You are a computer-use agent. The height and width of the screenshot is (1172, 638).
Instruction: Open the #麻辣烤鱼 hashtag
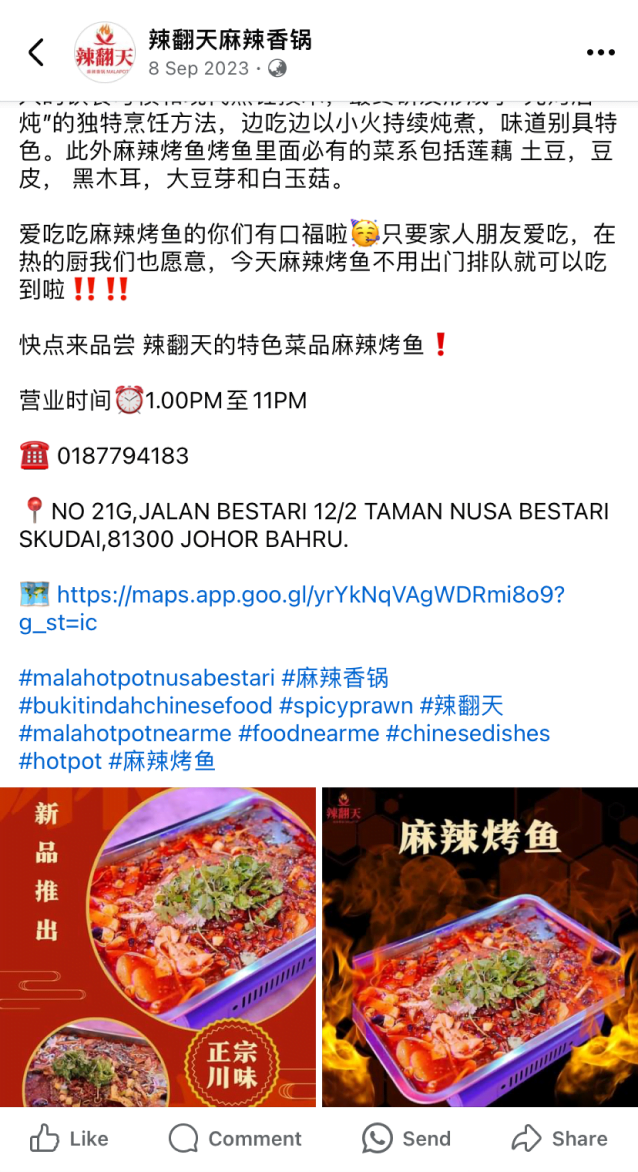(x=162, y=761)
